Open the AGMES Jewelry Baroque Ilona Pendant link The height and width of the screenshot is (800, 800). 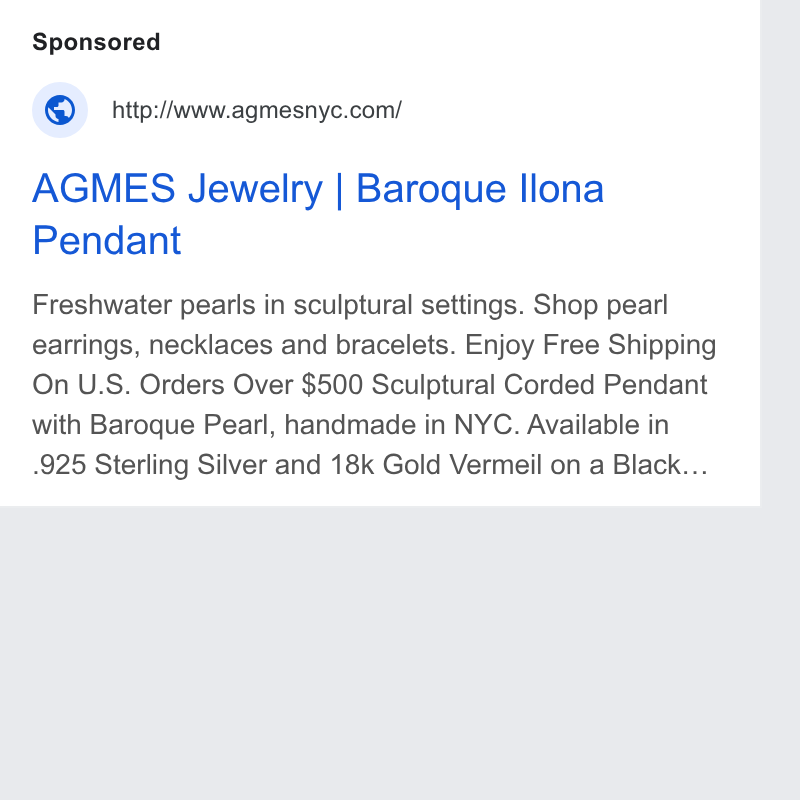tap(318, 214)
